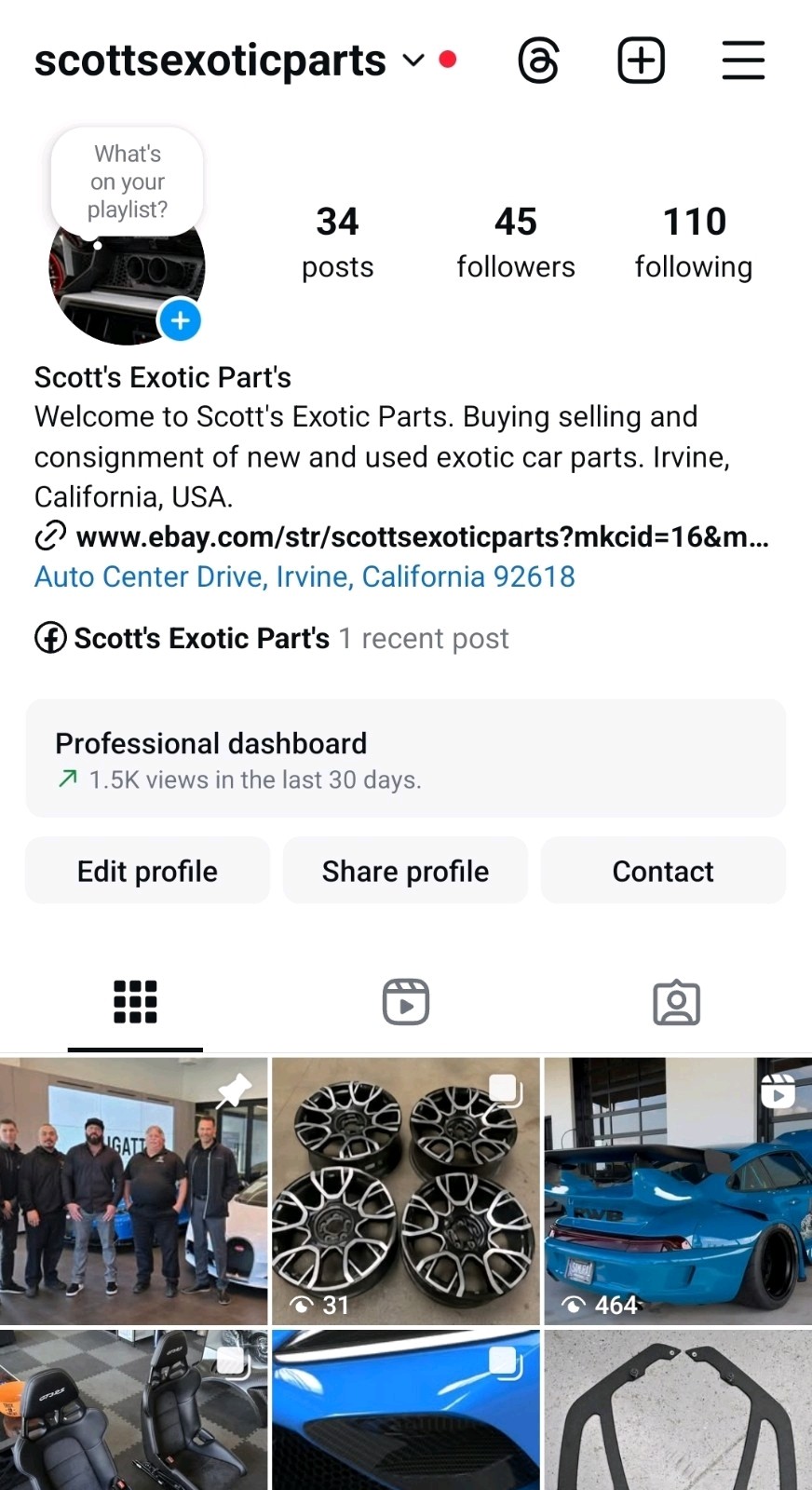The image size is (812, 1490).
Task: Open the Professional dashboard
Action: (x=406, y=759)
